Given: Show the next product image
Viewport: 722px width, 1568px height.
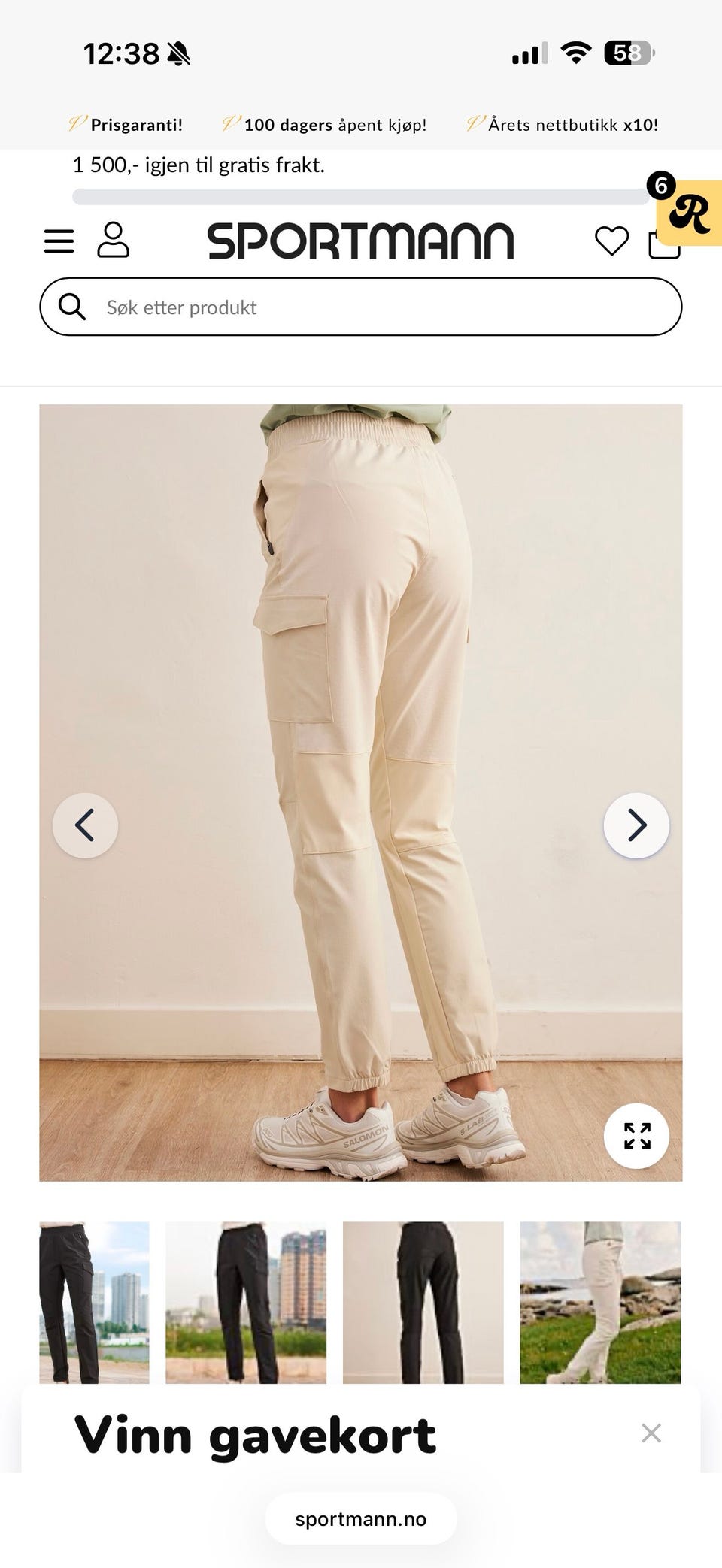Looking at the screenshot, I should click(636, 825).
